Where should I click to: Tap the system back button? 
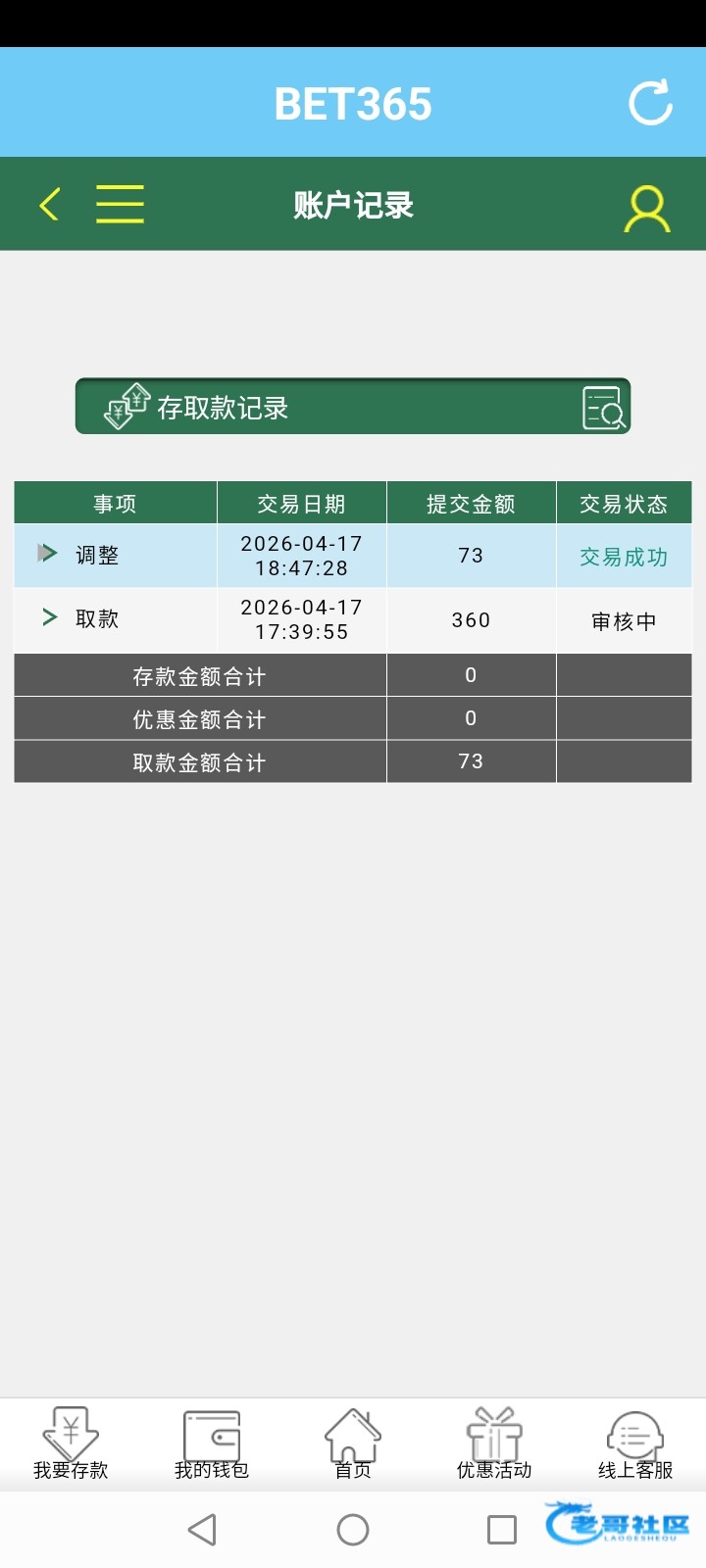pos(202,1529)
